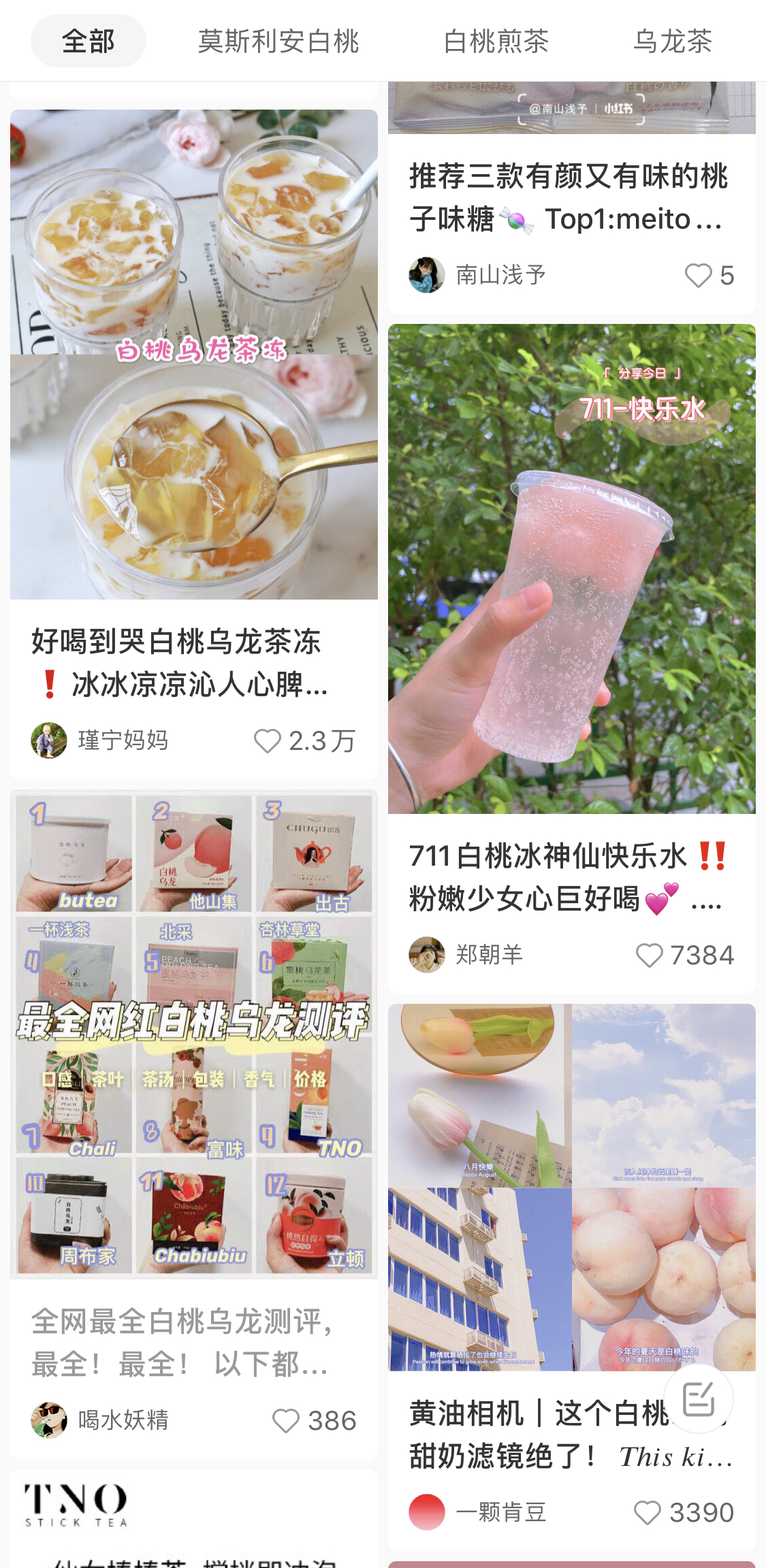Visit 喝水妖精's profile from avatar
The height and width of the screenshot is (1568, 766).
point(49,1420)
